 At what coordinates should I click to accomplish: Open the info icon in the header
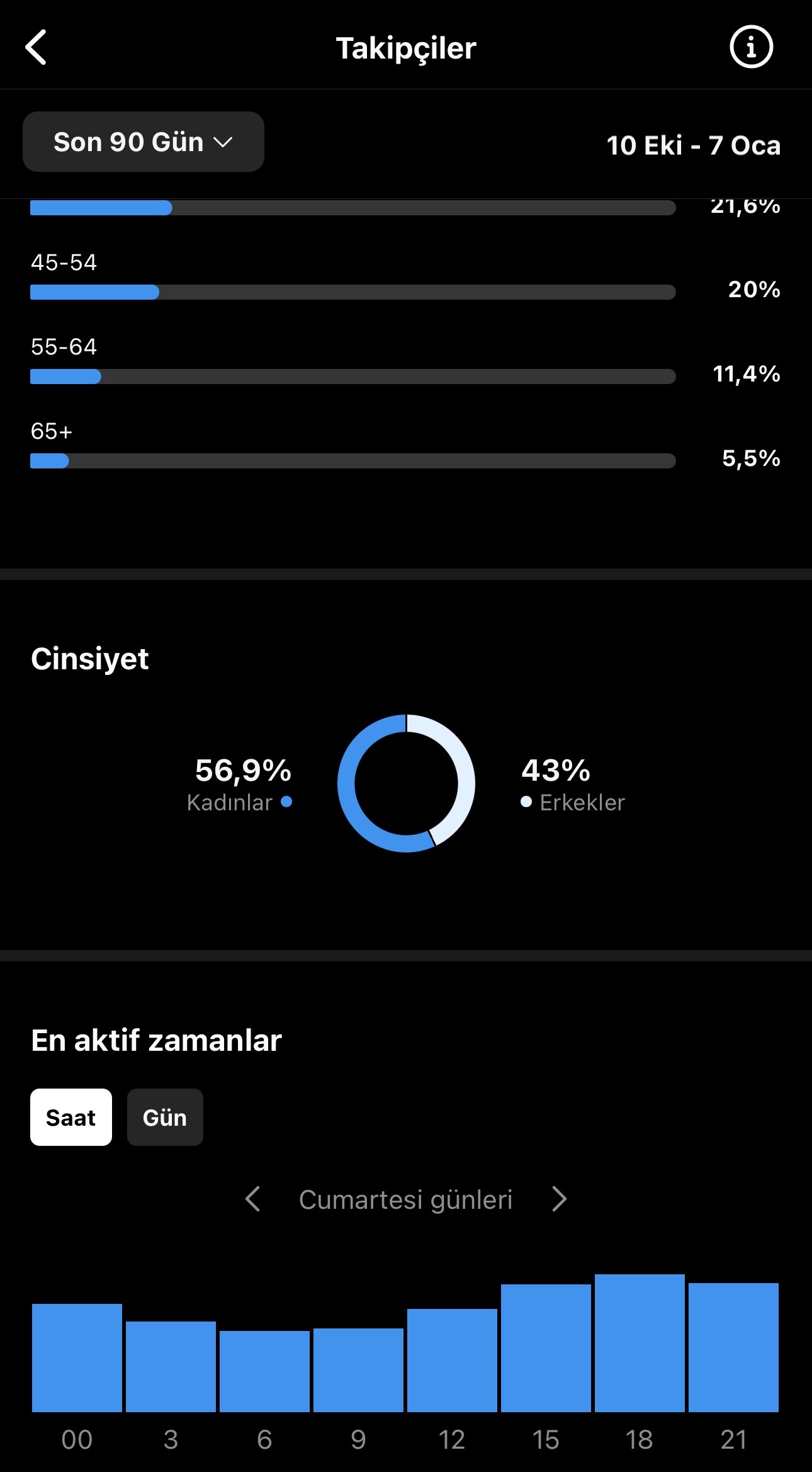751,47
